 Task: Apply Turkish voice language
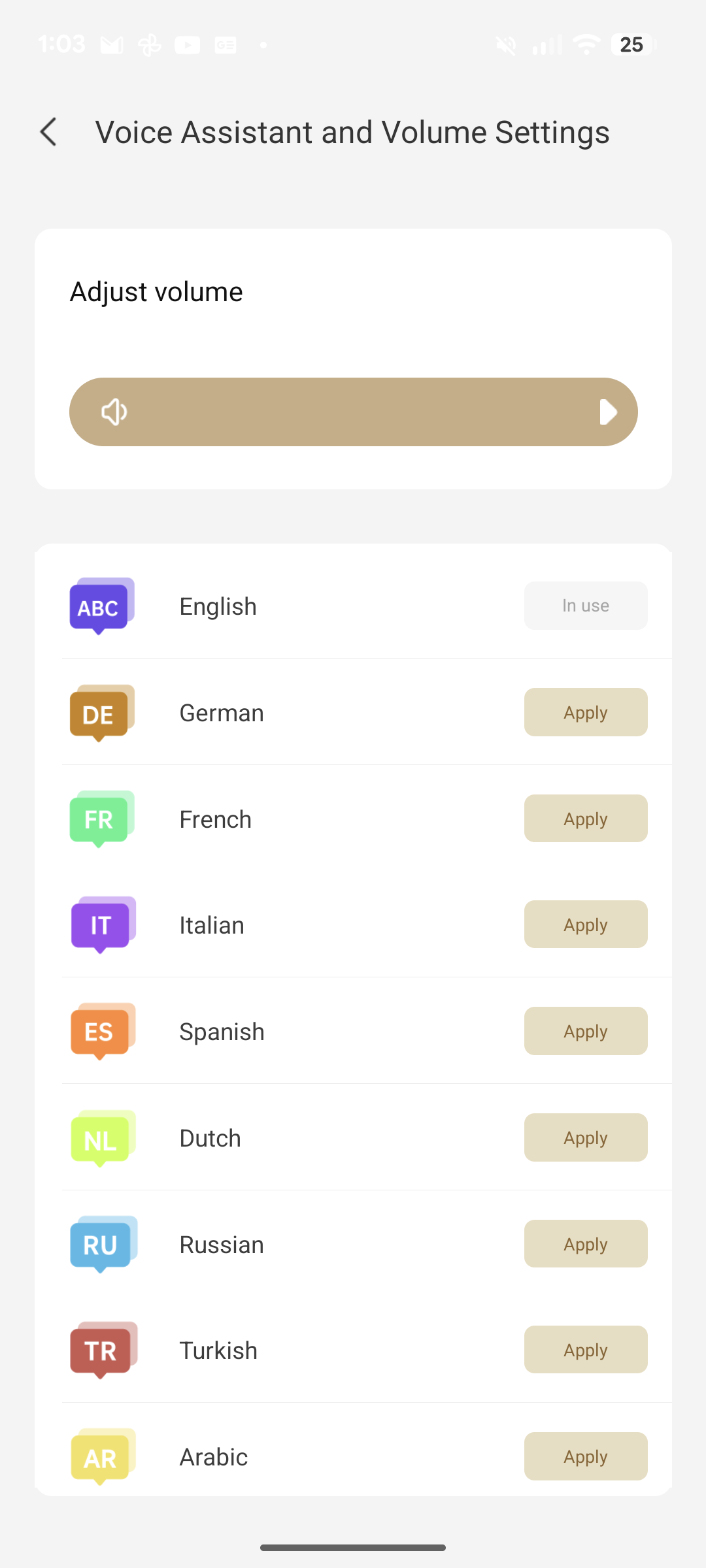[x=586, y=1350]
